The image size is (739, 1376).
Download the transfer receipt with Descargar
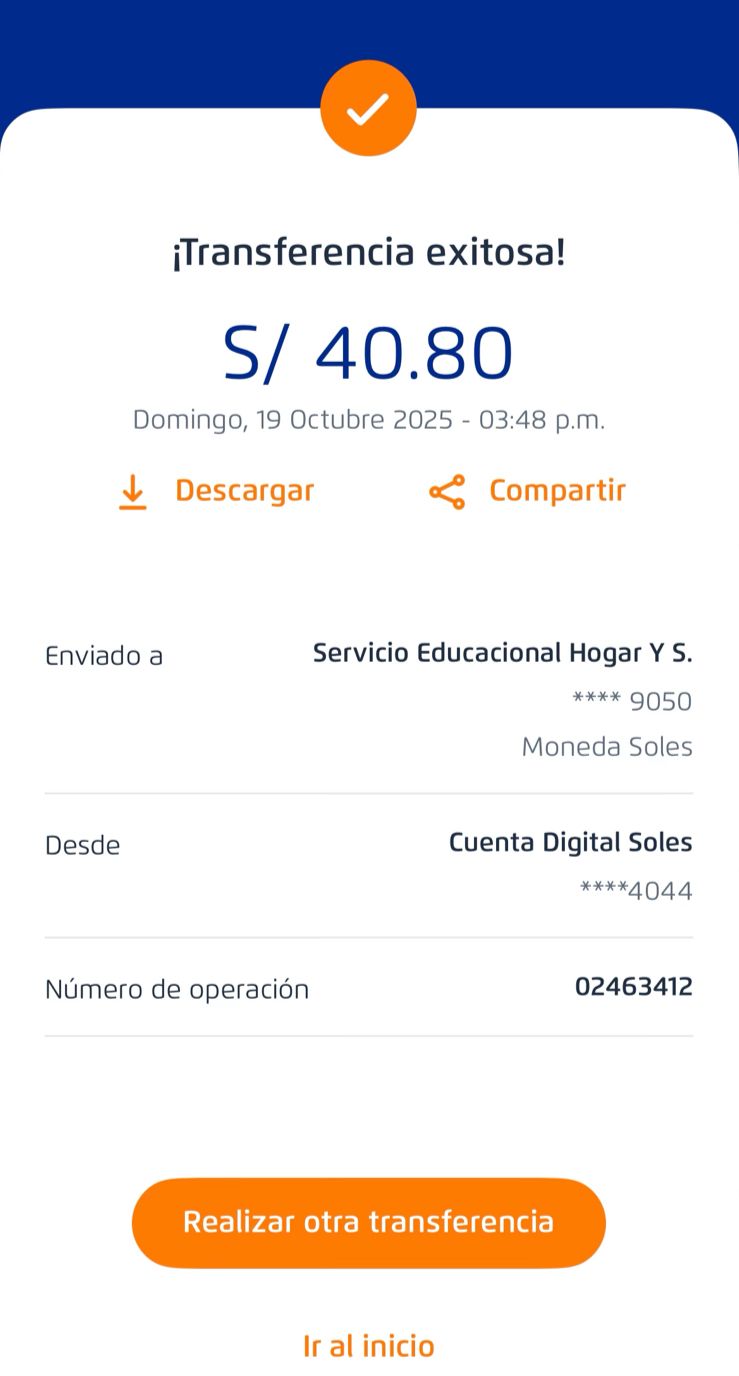pyautogui.click(x=216, y=491)
